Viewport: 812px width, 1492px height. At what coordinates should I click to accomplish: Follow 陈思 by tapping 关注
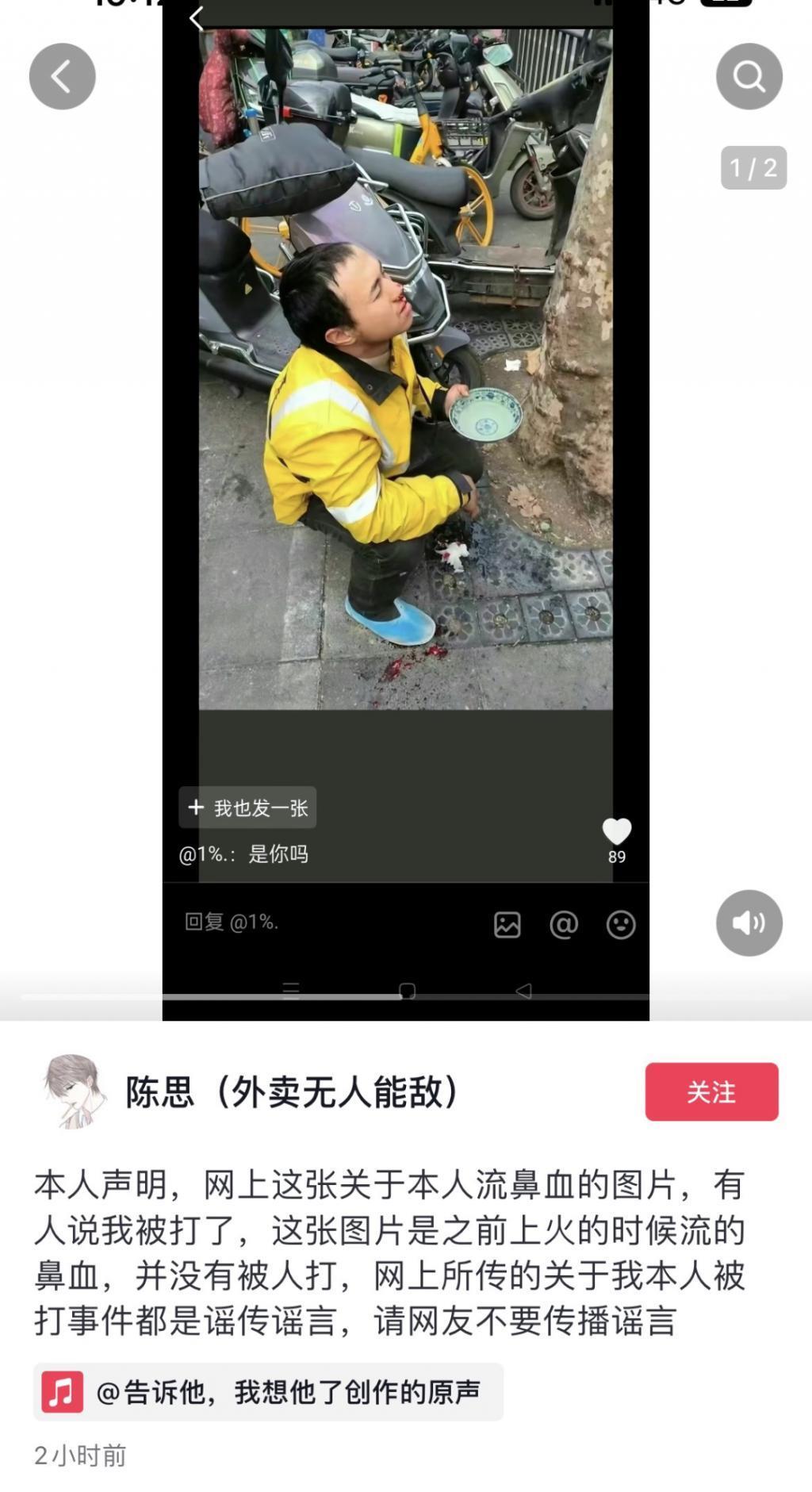point(711,1092)
